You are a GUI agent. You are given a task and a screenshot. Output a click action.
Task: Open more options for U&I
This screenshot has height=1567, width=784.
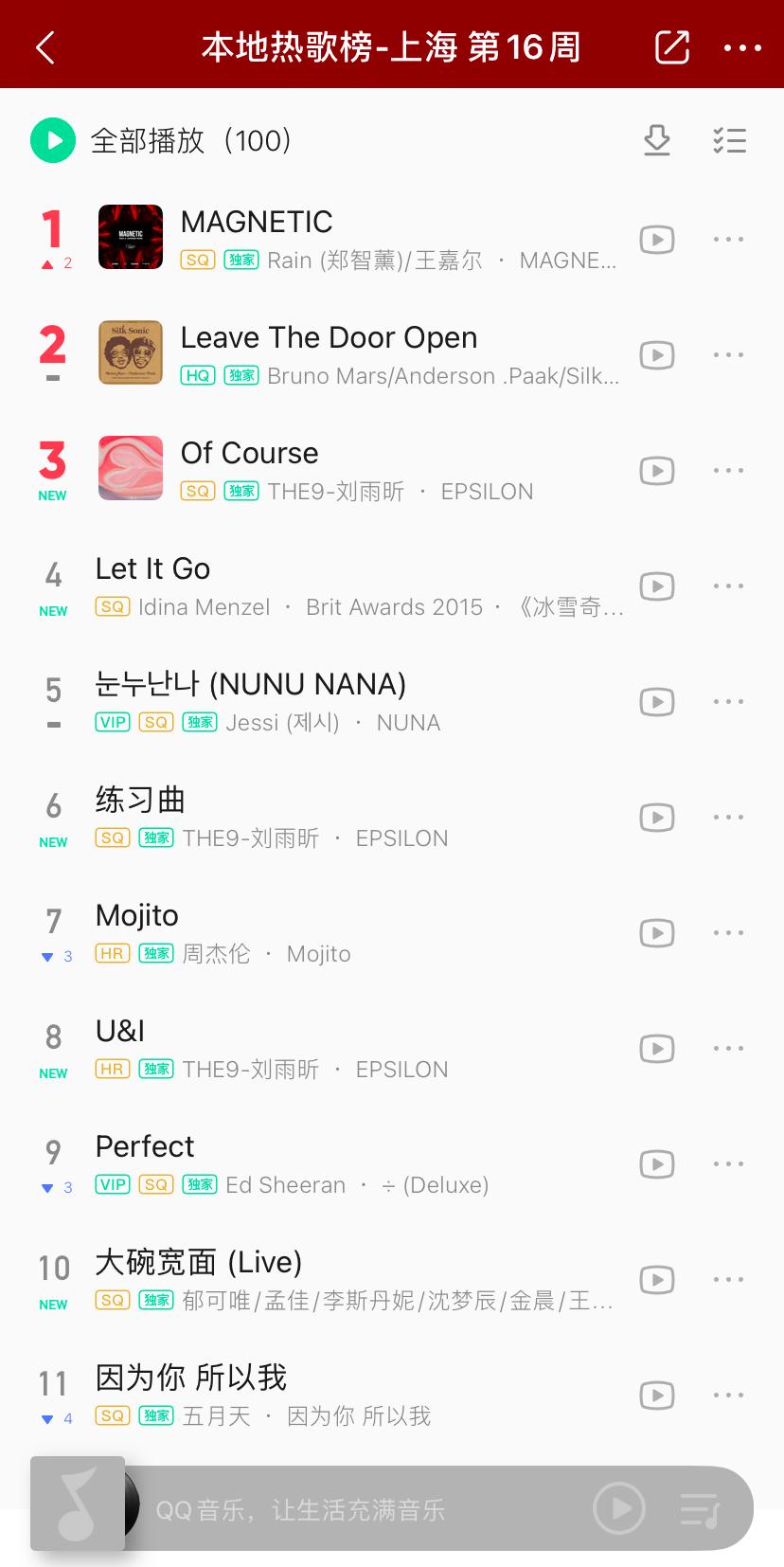728,1049
